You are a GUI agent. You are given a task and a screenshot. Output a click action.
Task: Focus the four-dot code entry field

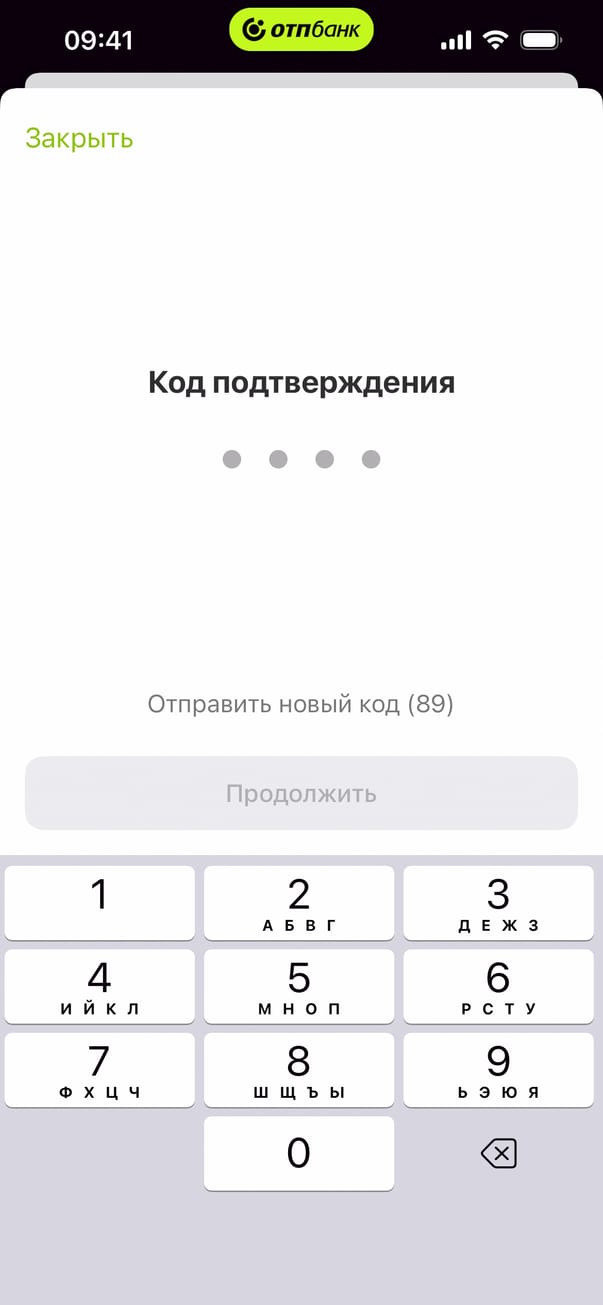coord(301,459)
